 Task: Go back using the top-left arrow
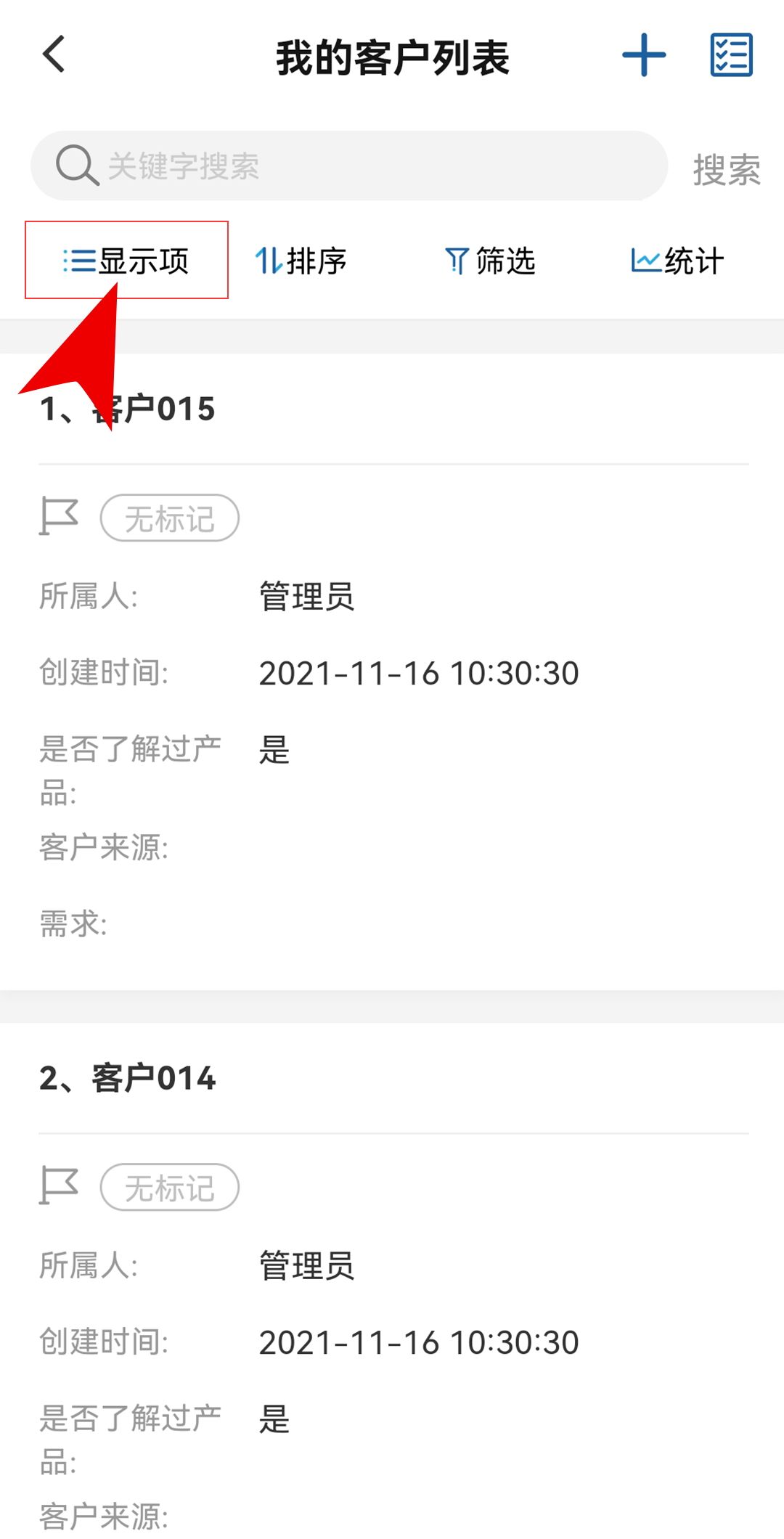pyautogui.click(x=54, y=54)
